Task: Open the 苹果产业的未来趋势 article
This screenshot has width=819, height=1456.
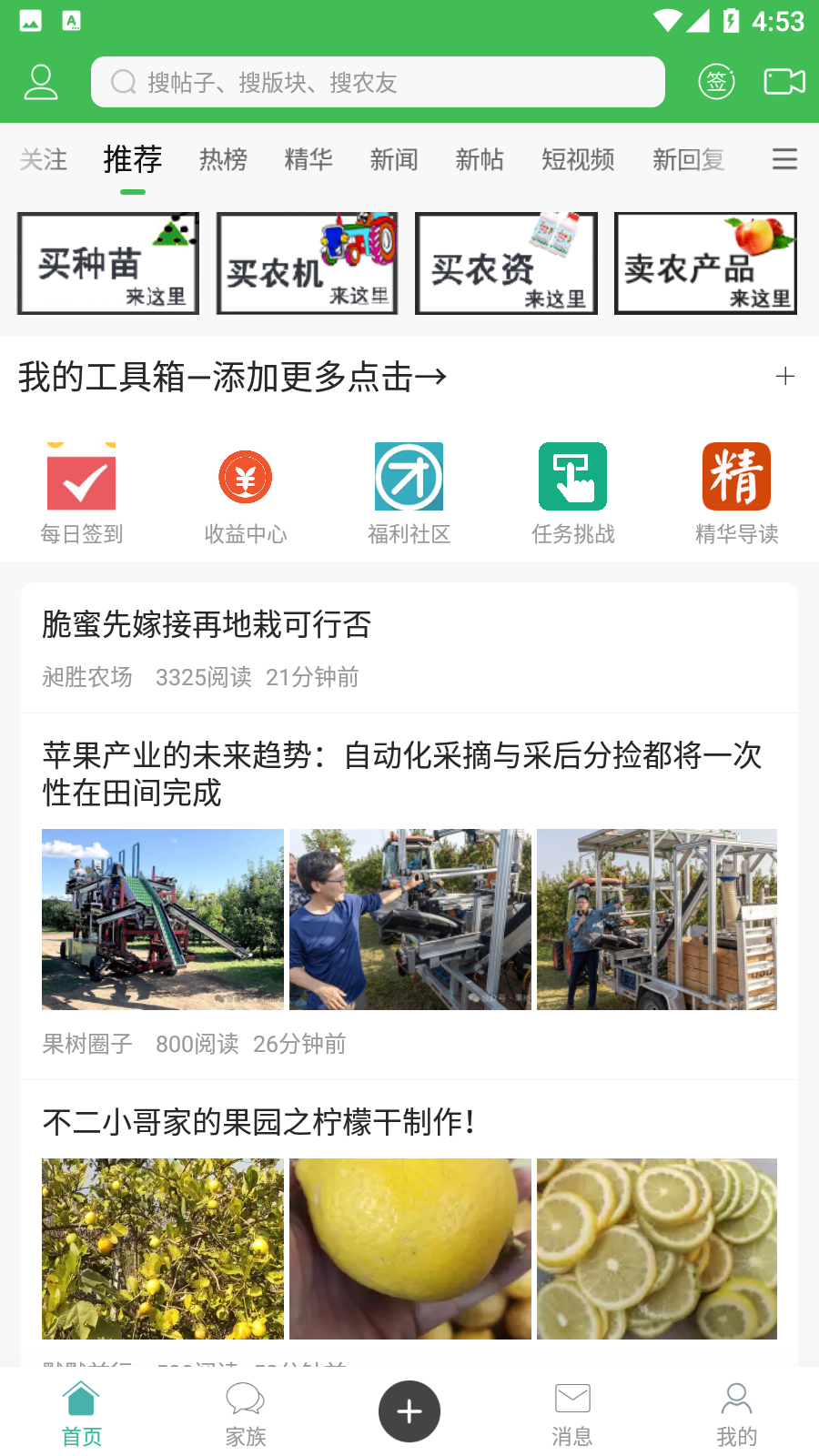Action: 401,773
